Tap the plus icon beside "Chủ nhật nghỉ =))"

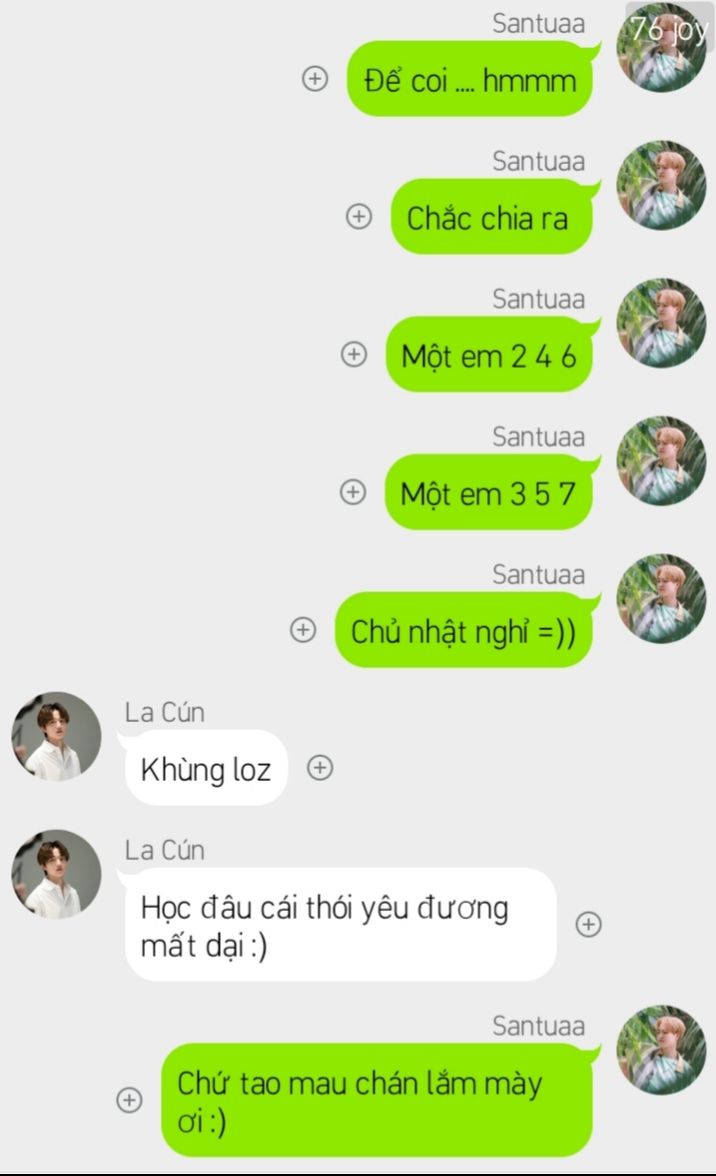[303, 630]
